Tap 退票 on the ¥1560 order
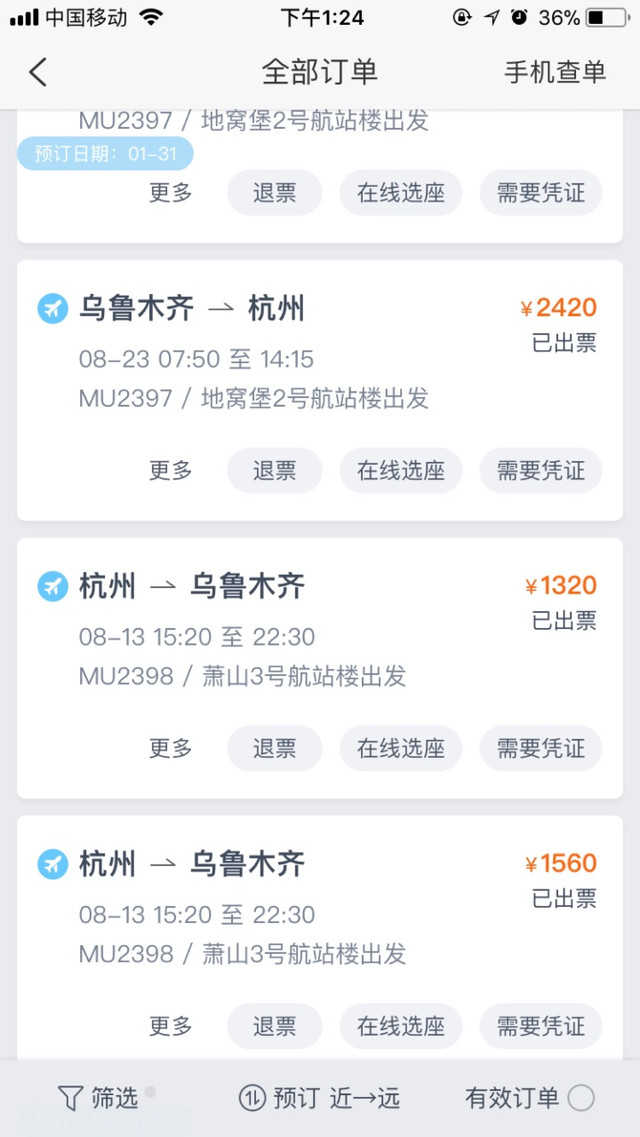Screen dimensions: 640x1137 274,1026
